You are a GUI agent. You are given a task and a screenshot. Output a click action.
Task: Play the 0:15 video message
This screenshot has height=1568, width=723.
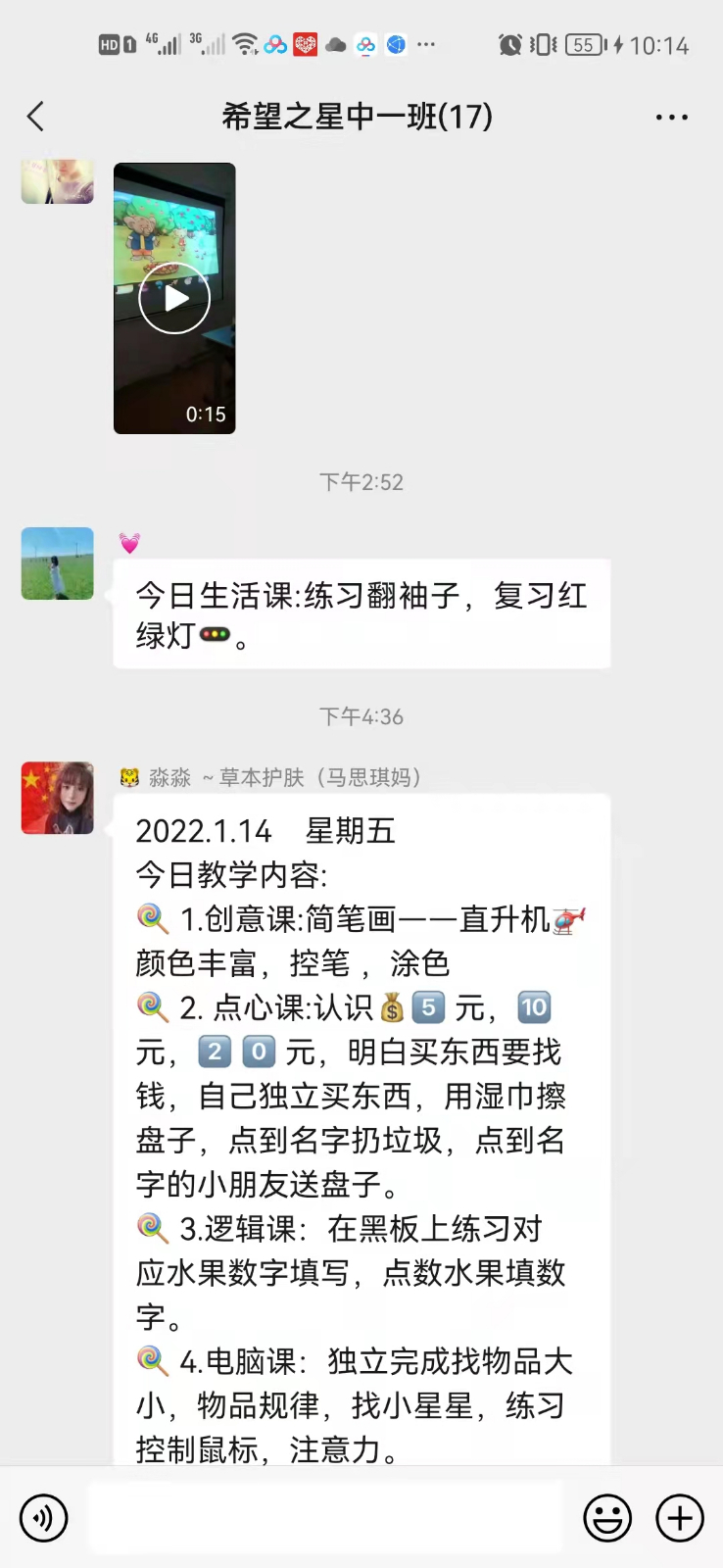(174, 298)
